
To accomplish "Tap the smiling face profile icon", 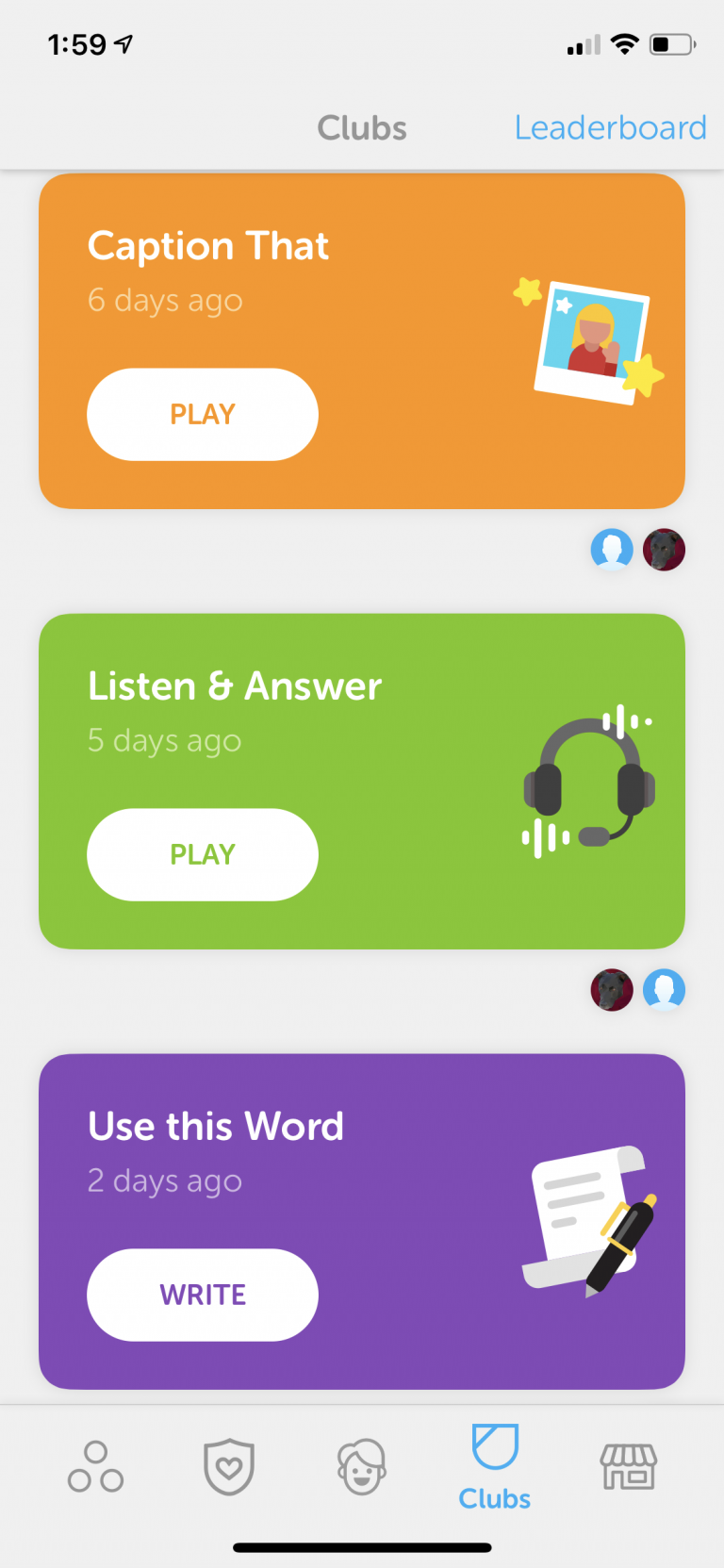I will point(362,1468).
